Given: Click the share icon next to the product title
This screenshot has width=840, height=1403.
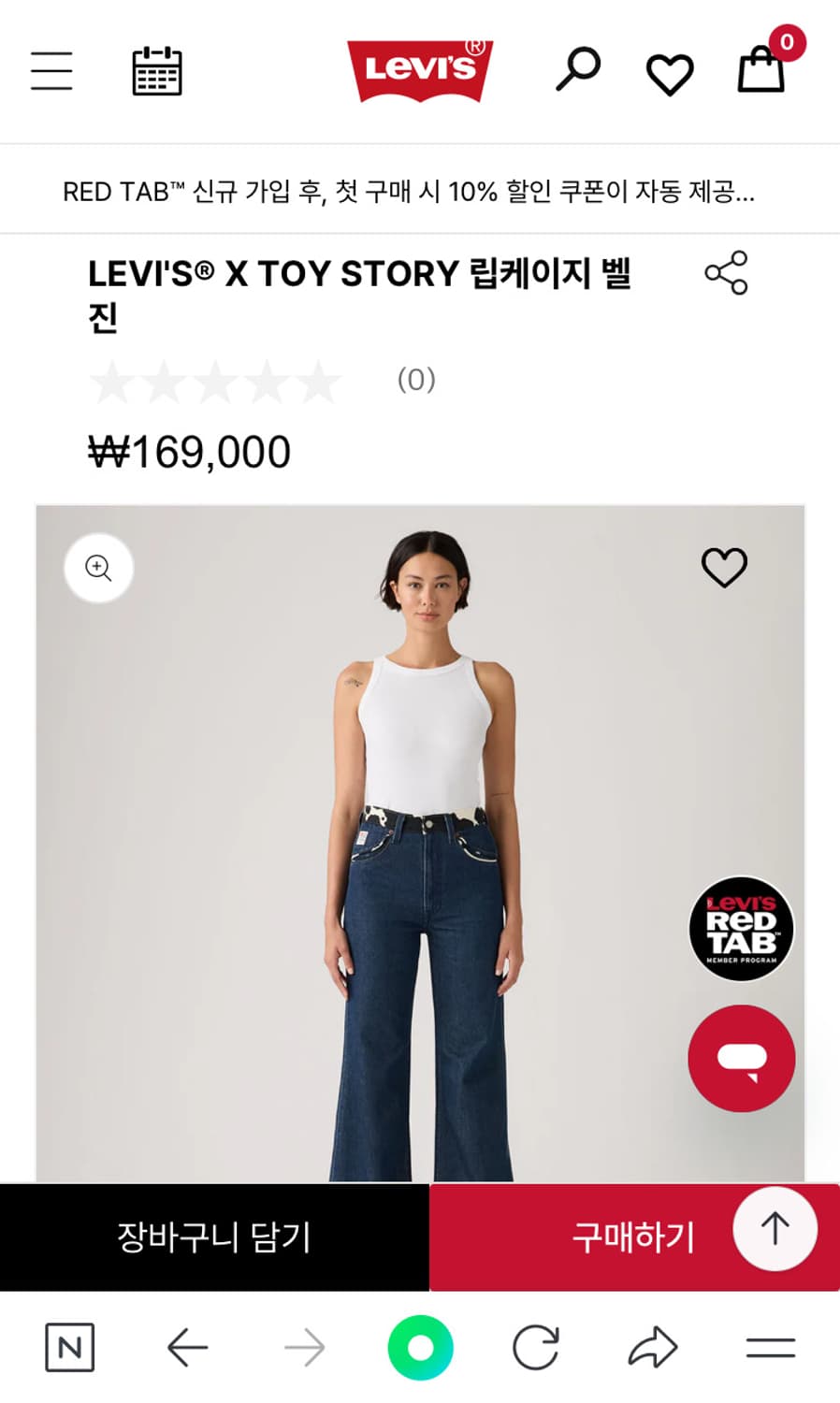Looking at the screenshot, I should tap(728, 275).
